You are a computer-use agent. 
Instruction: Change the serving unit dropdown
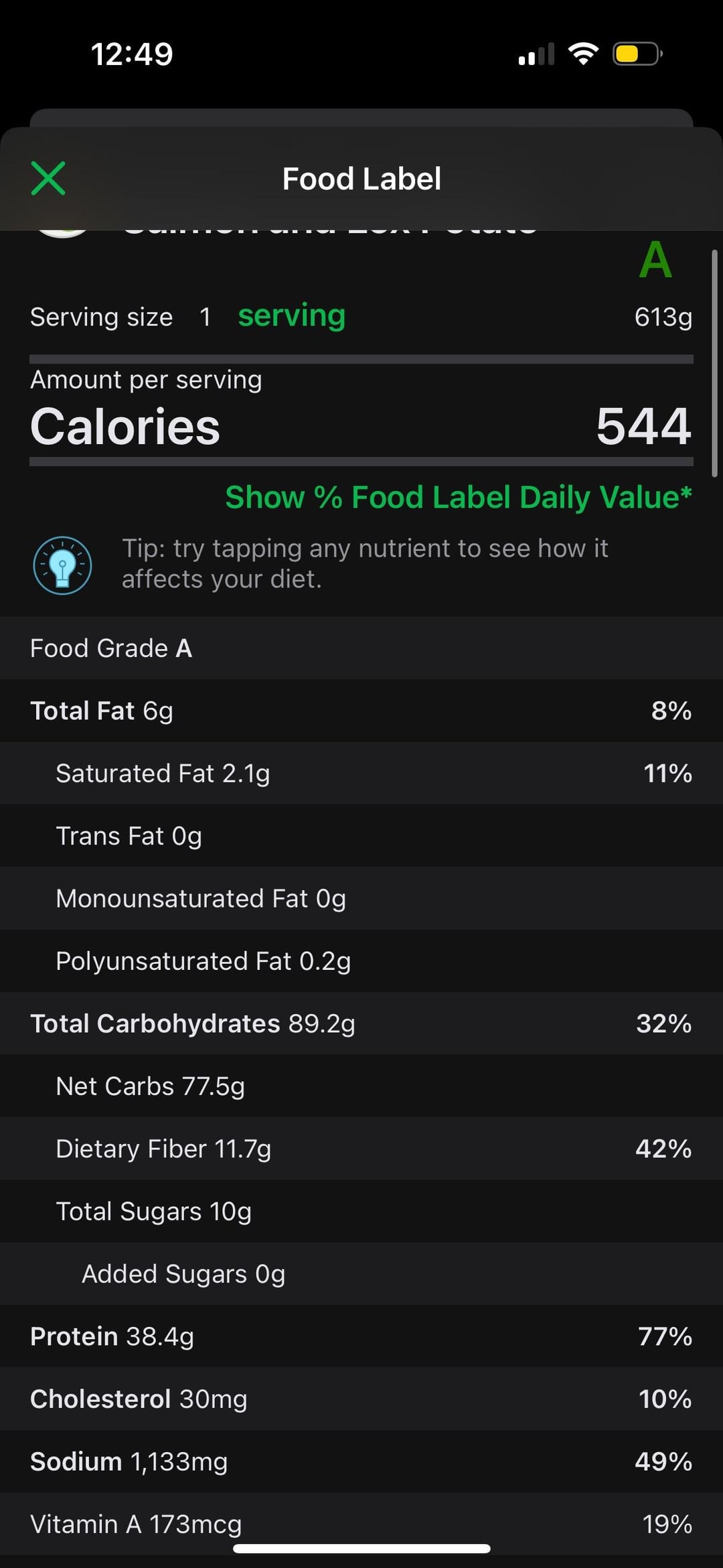point(292,316)
